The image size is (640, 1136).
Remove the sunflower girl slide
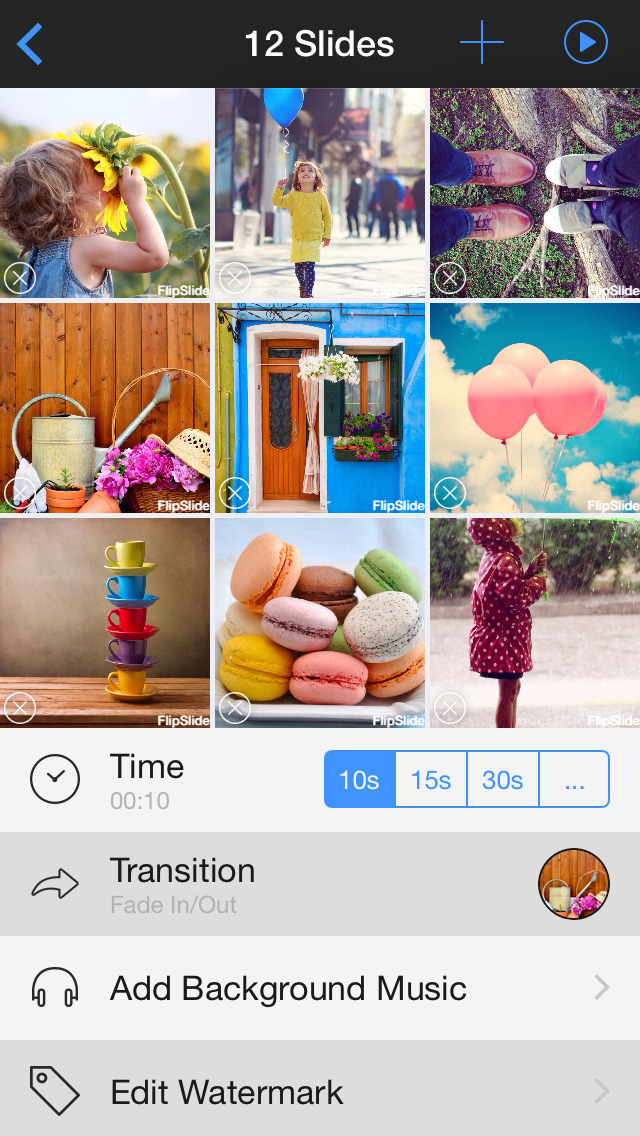click(19, 277)
